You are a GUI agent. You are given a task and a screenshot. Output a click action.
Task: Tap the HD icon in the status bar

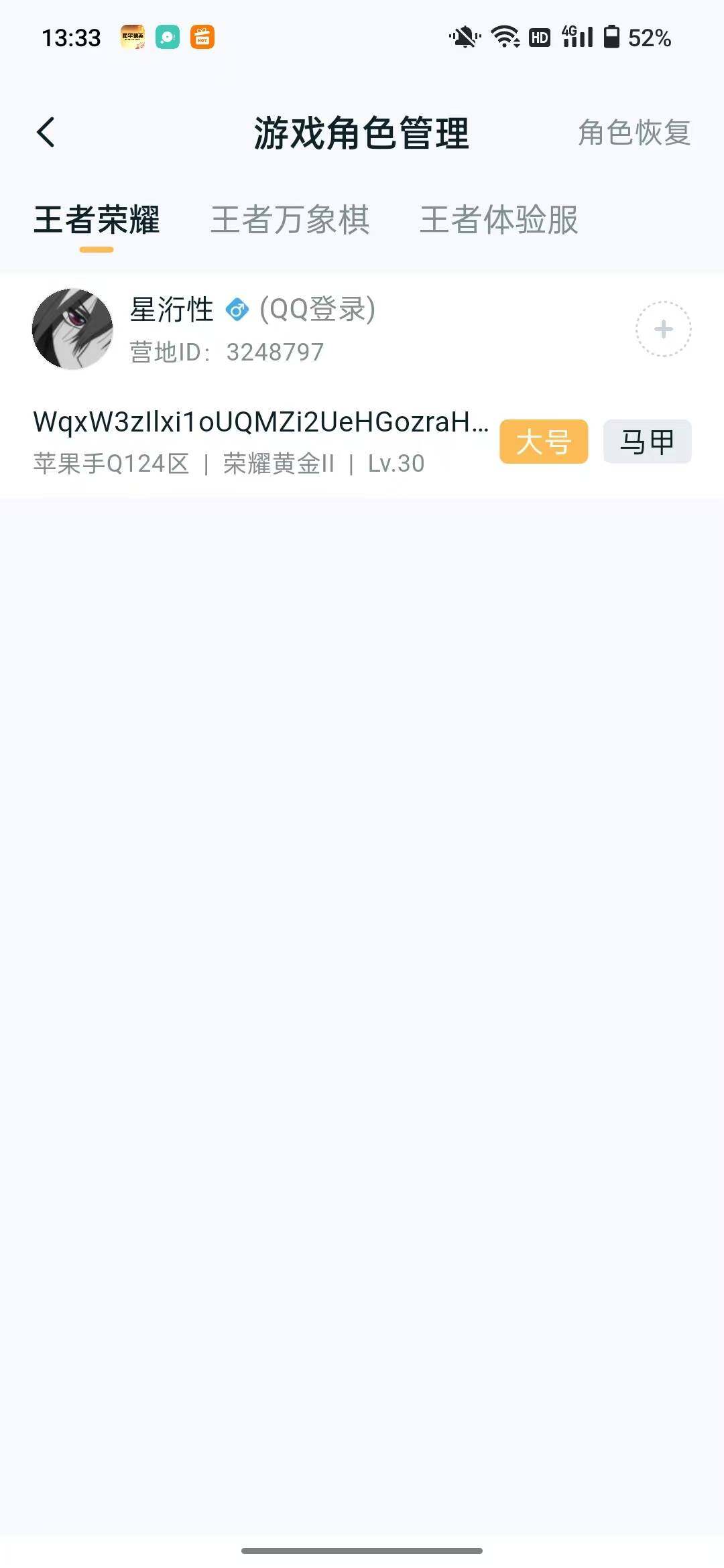(x=540, y=38)
